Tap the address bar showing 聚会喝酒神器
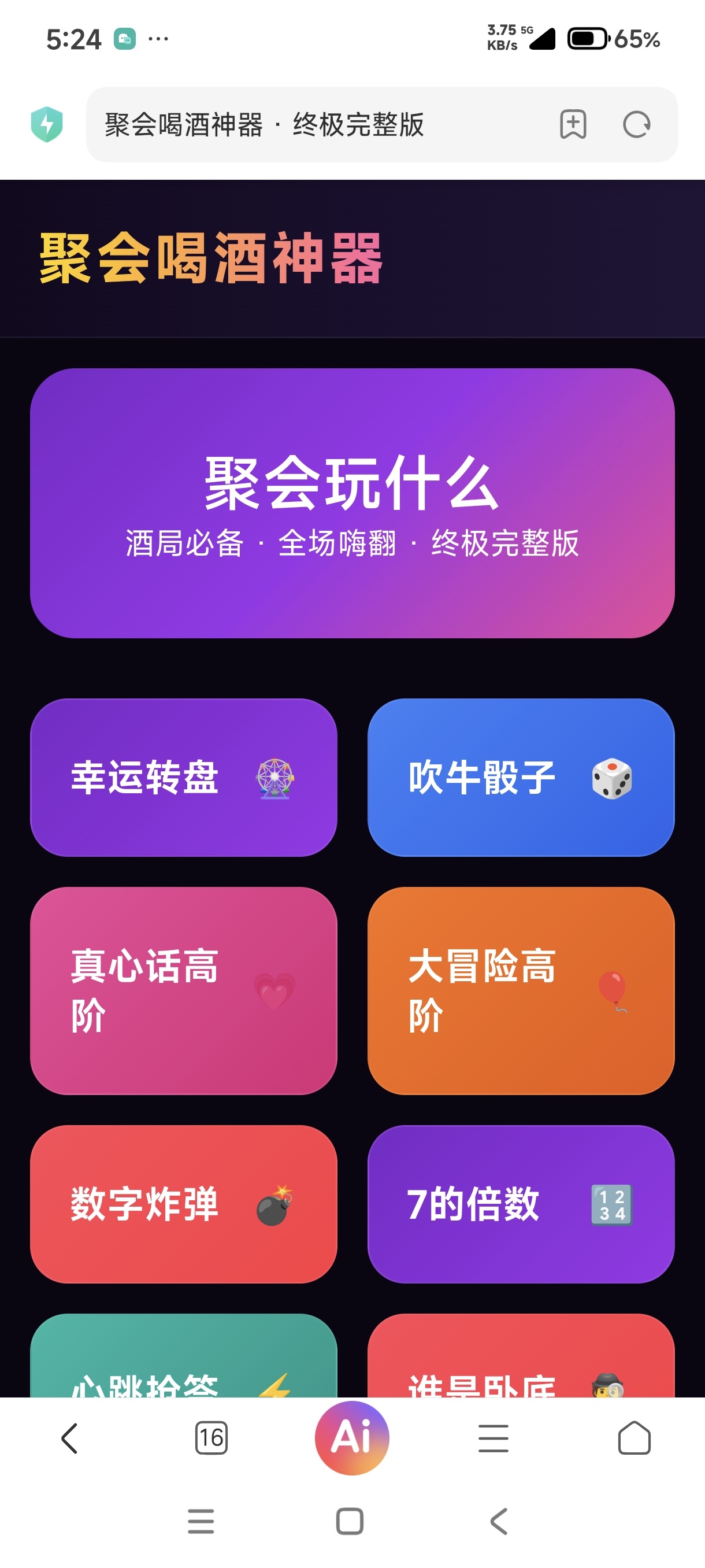The width and height of the screenshot is (705, 1568). (304, 125)
